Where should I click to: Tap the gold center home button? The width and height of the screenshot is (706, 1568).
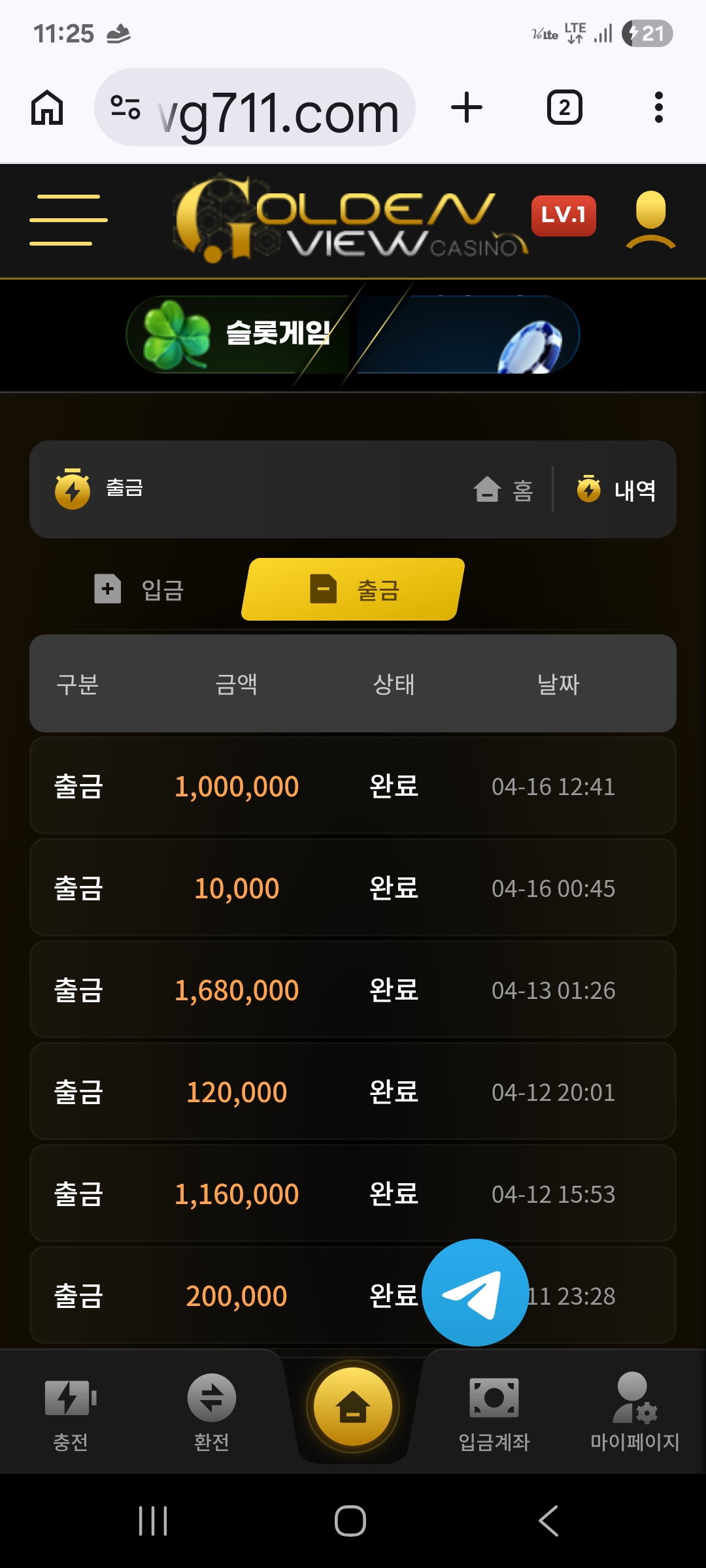point(353,1407)
